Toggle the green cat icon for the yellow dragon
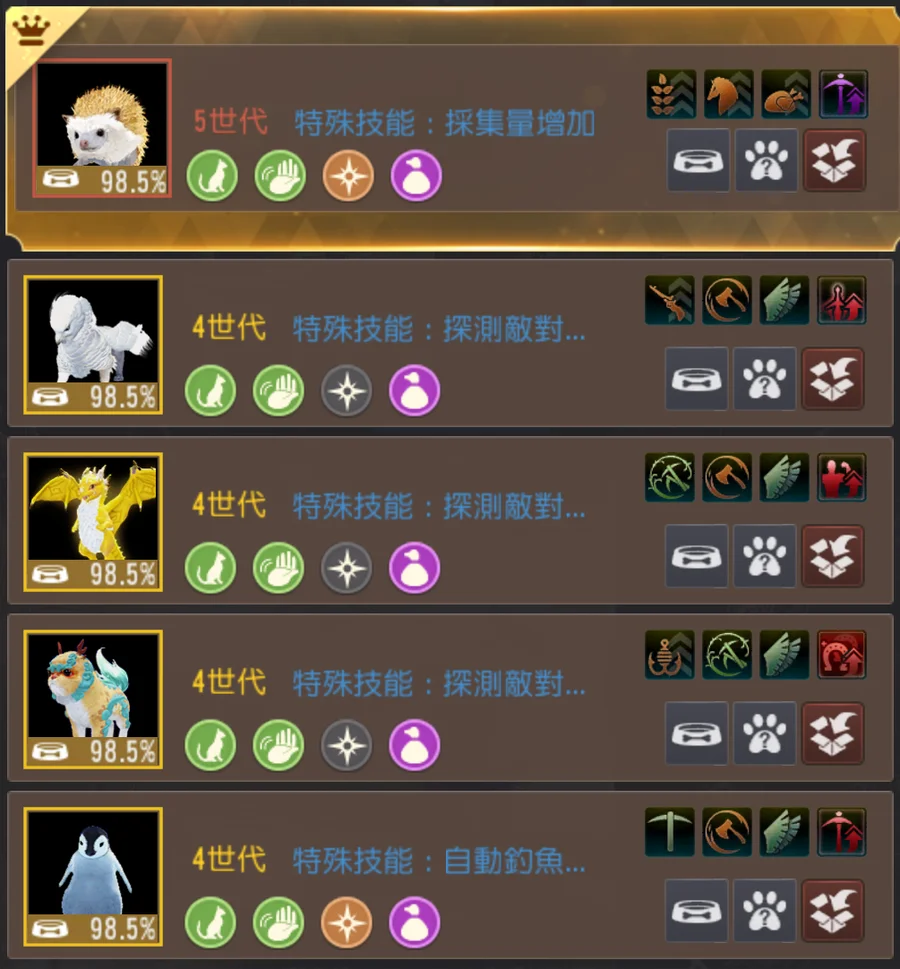The height and width of the screenshot is (969, 900). (211, 567)
